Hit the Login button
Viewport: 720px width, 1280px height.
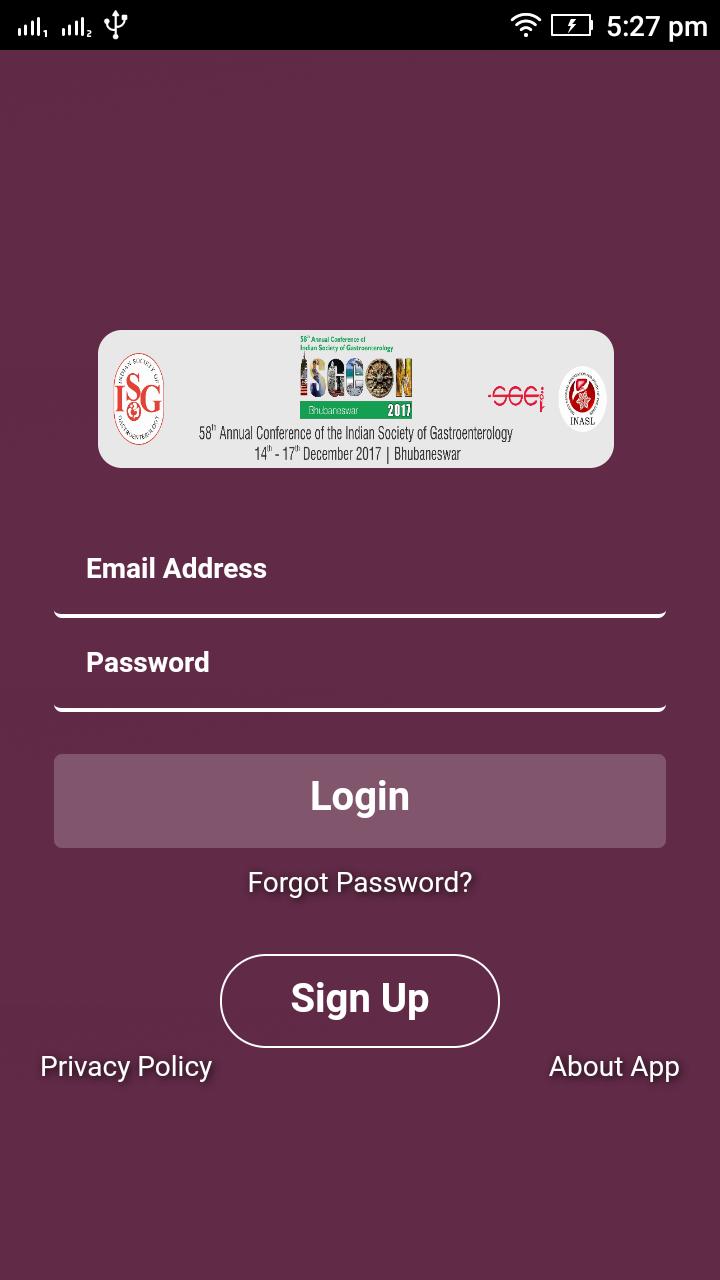pos(360,800)
